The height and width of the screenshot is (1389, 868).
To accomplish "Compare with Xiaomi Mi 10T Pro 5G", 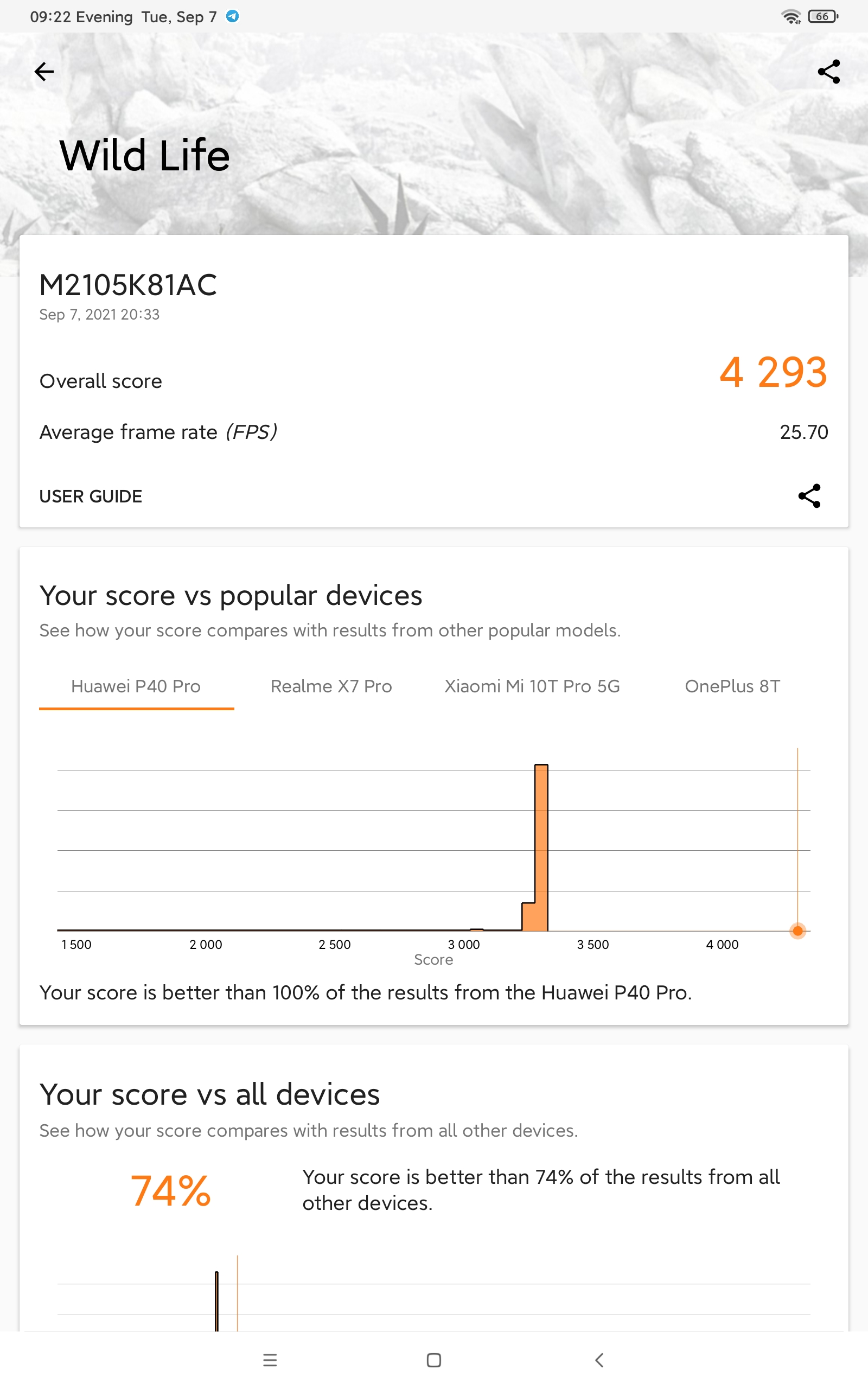I will point(532,686).
